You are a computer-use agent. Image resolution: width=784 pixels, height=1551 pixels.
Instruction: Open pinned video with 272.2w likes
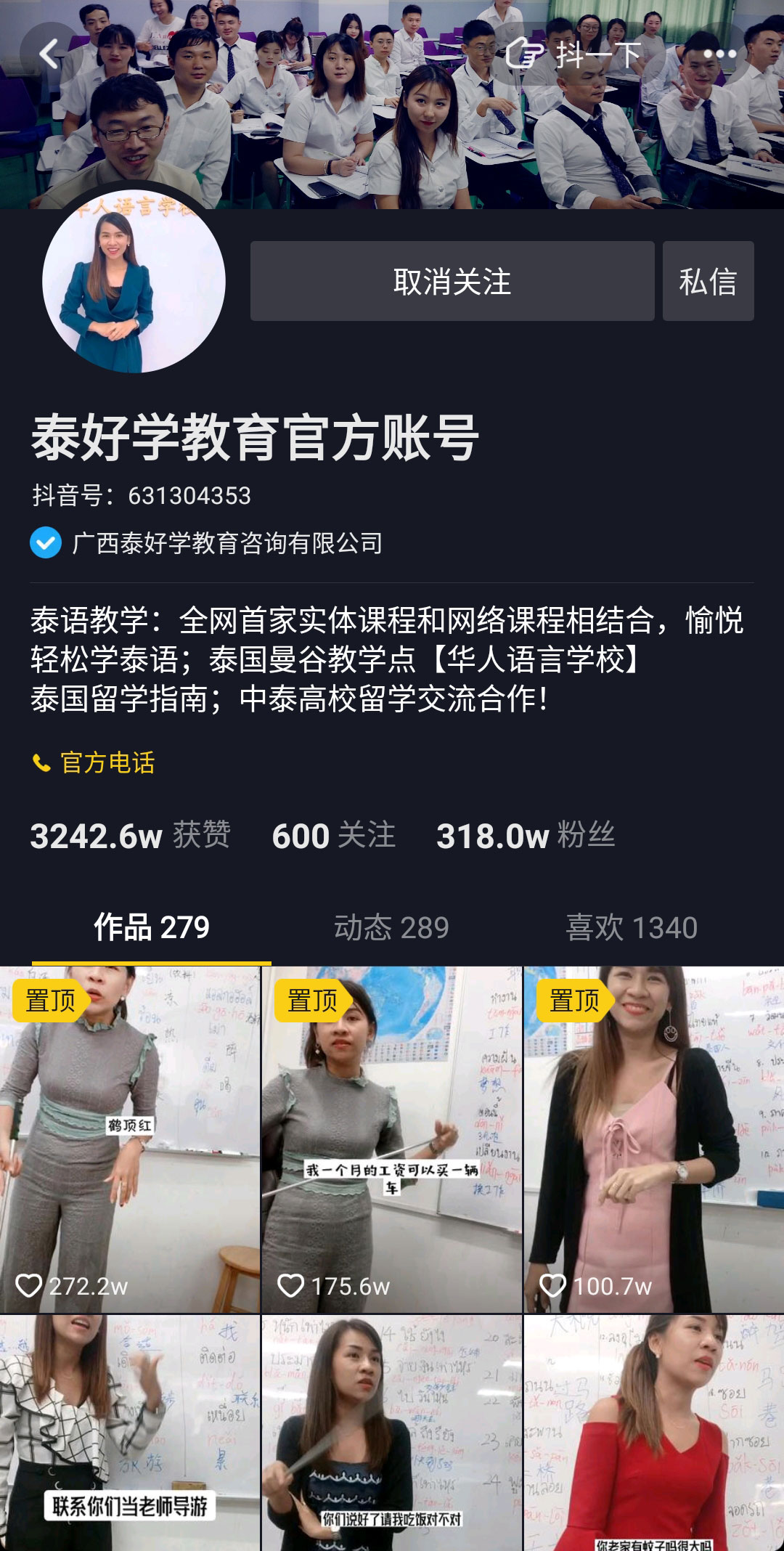(x=129, y=1139)
